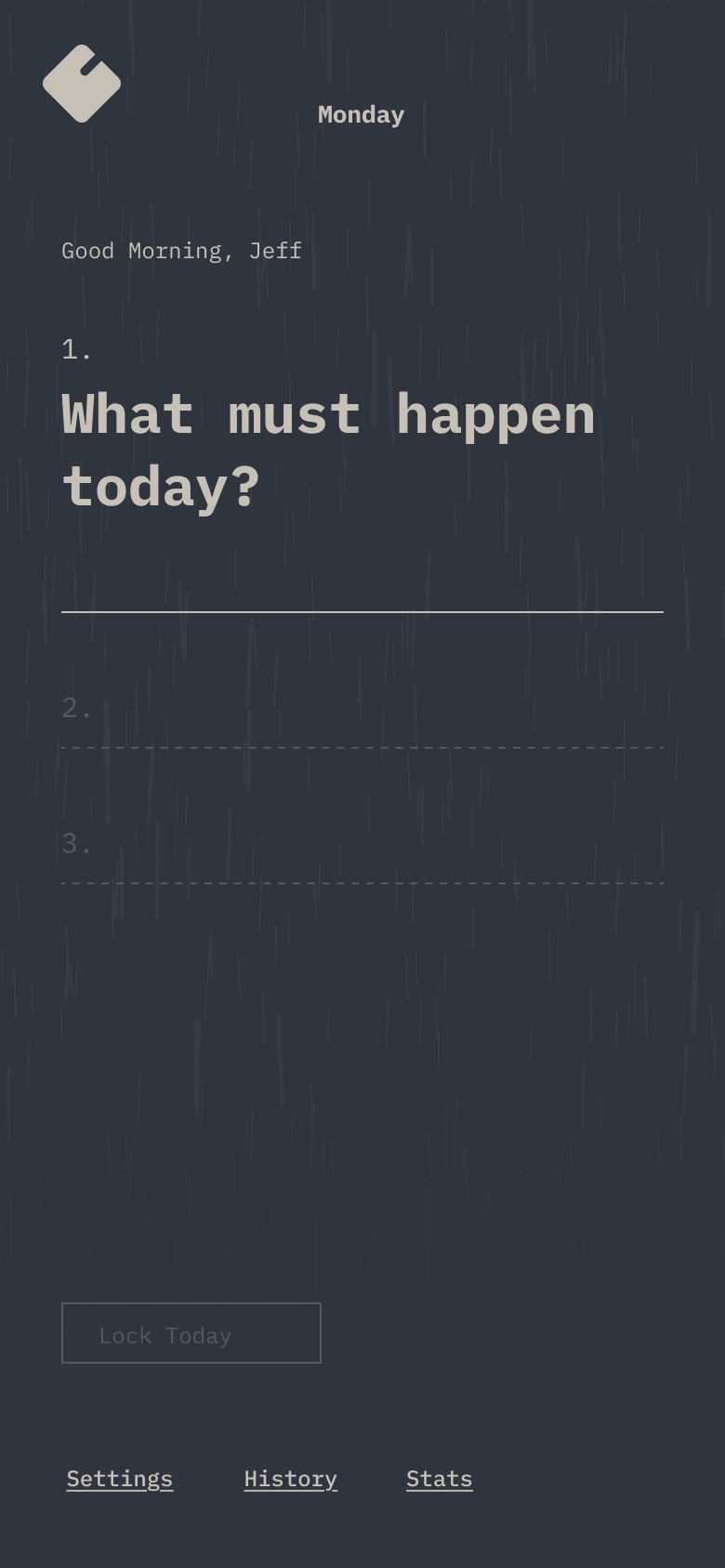
Task: Select the Monday header label
Action: 361,113
